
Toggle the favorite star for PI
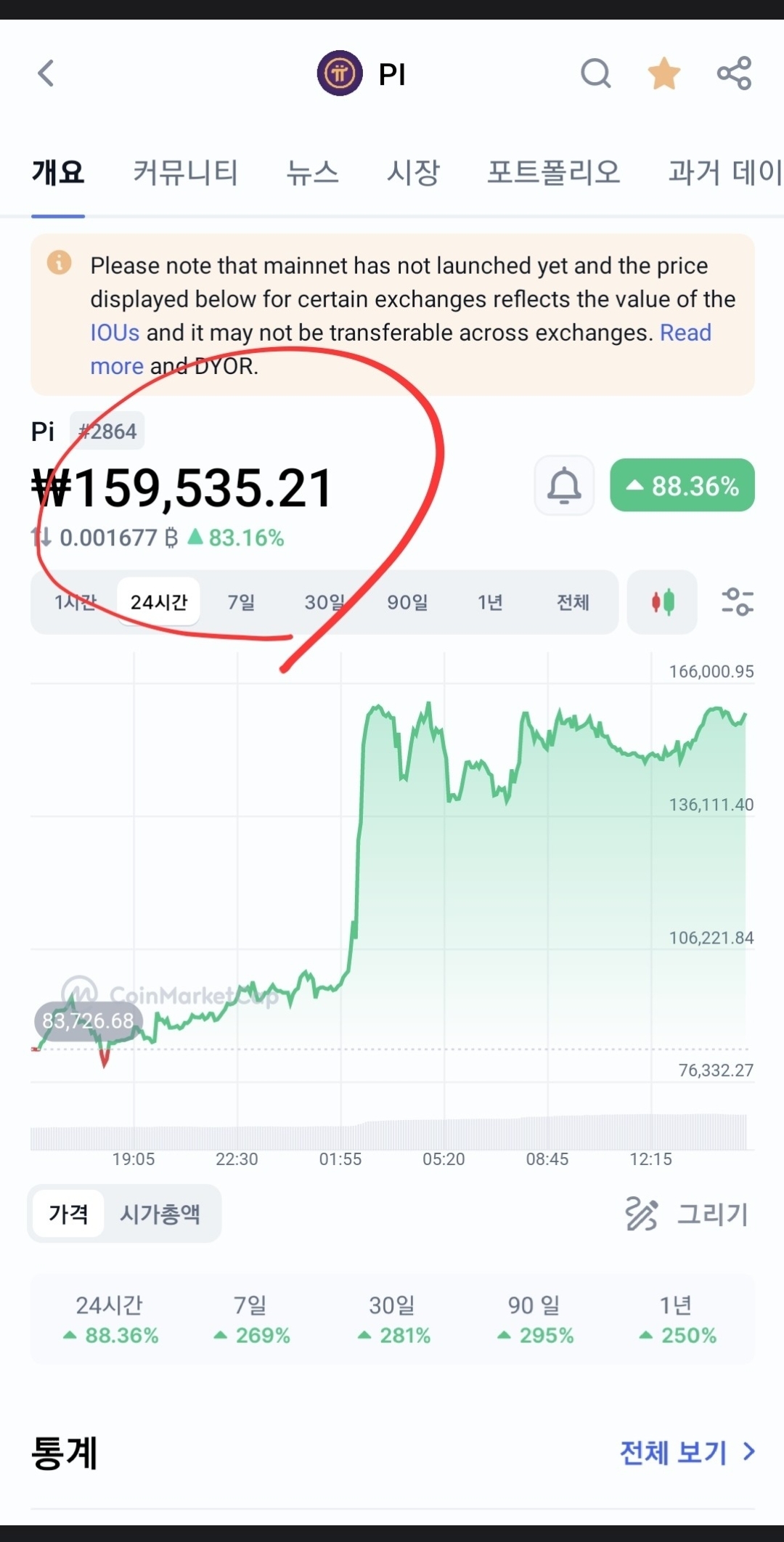tap(664, 73)
